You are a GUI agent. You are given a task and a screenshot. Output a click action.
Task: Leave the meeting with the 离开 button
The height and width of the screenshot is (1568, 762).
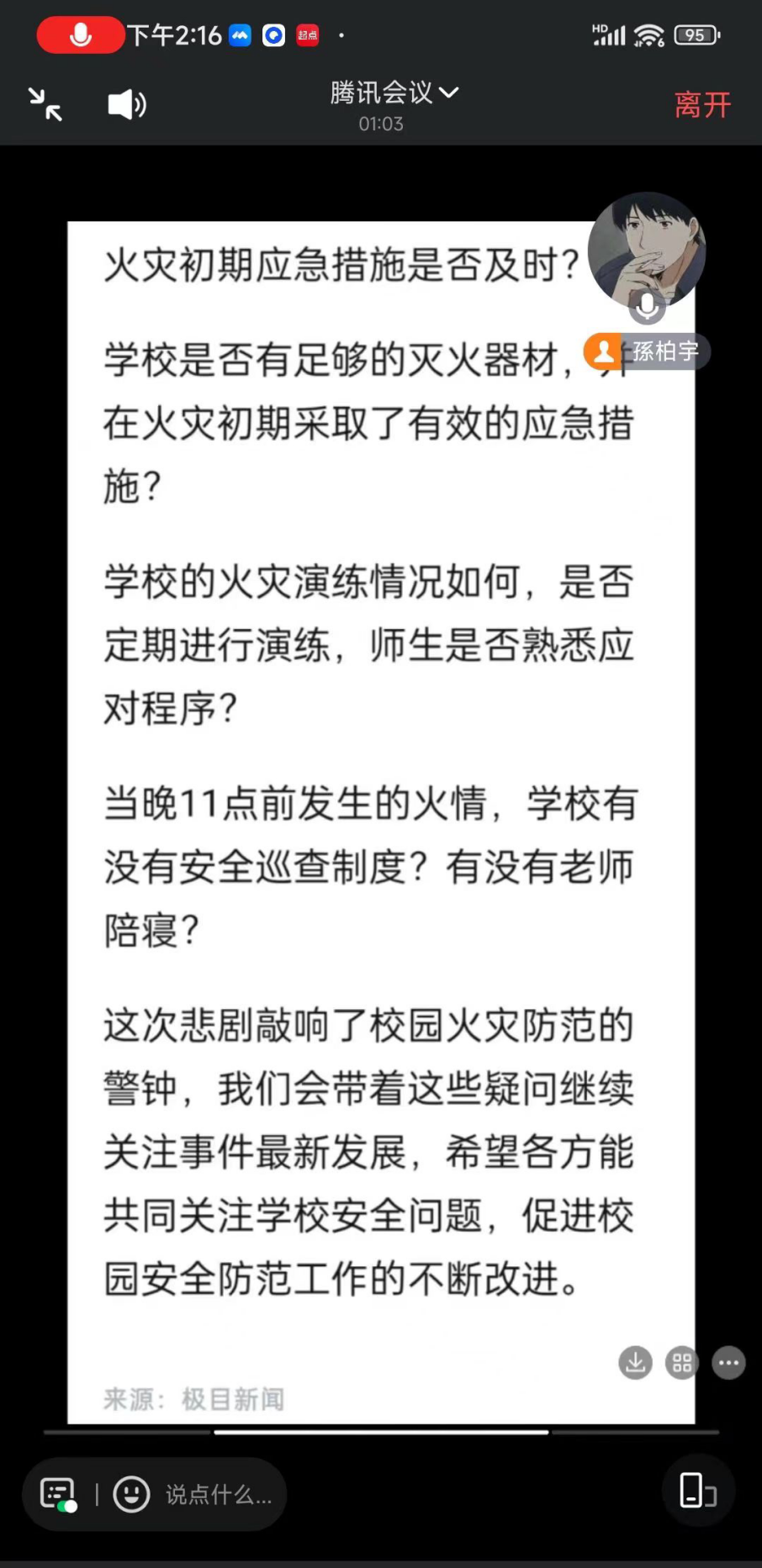coord(702,105)
